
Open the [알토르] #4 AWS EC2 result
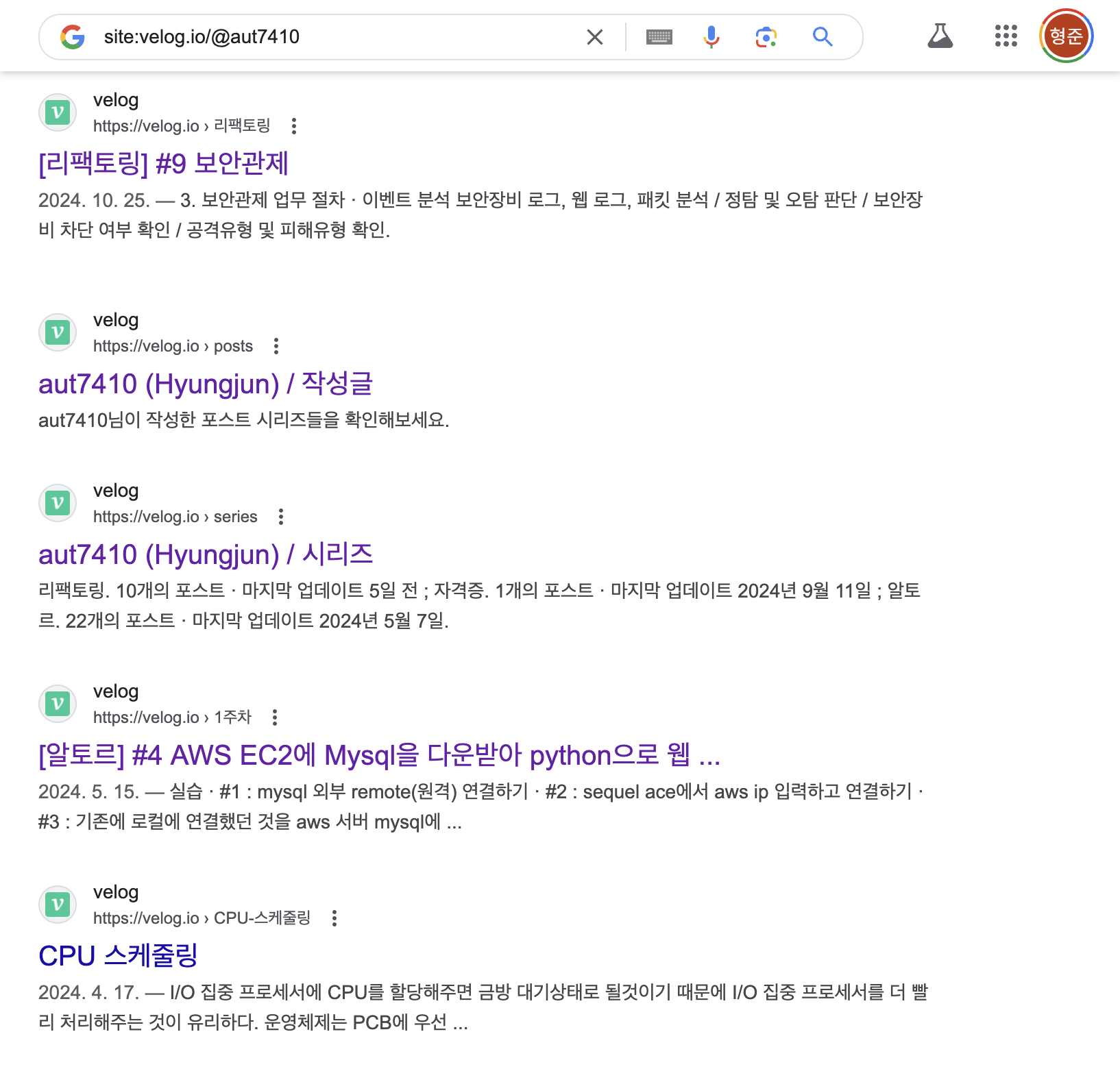378,755
